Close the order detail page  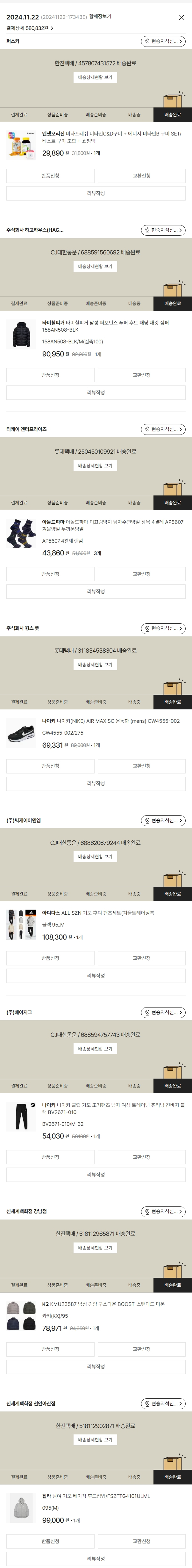click(181, 17)
